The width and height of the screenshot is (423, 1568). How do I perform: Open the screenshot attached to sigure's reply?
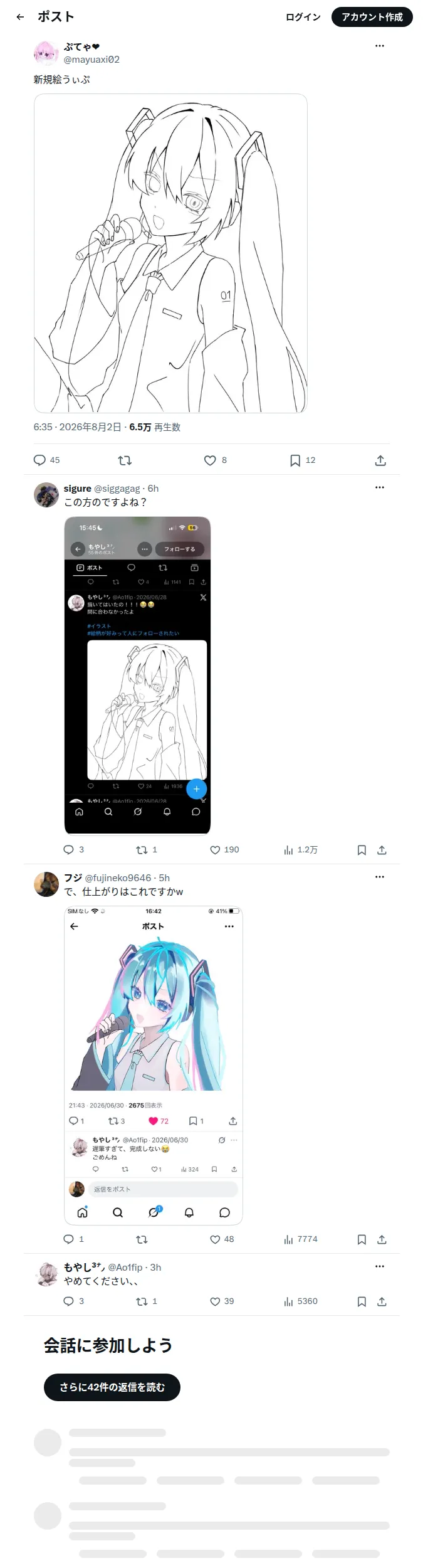click(x=137, y=675)
